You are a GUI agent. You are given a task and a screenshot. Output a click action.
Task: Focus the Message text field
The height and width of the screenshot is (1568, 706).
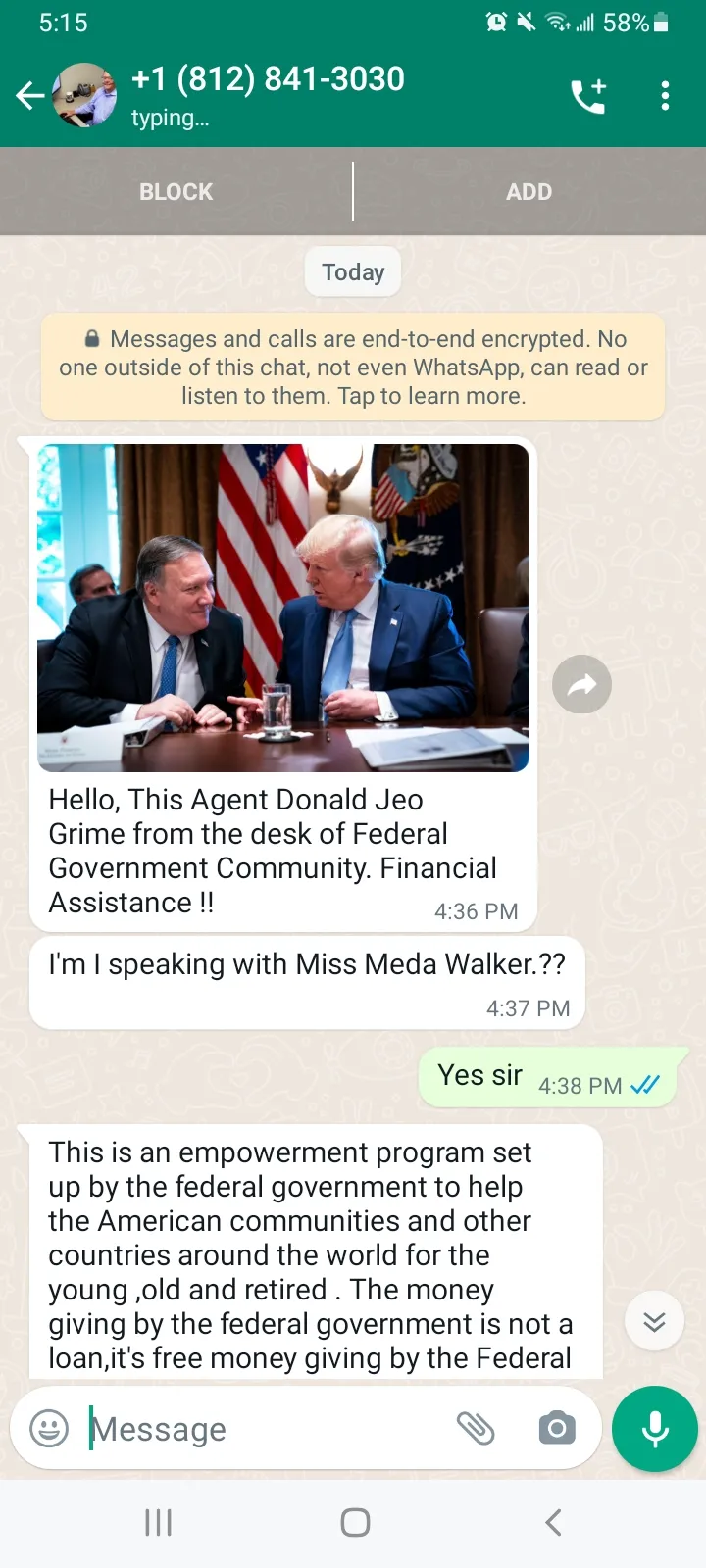coord(265,1429)
